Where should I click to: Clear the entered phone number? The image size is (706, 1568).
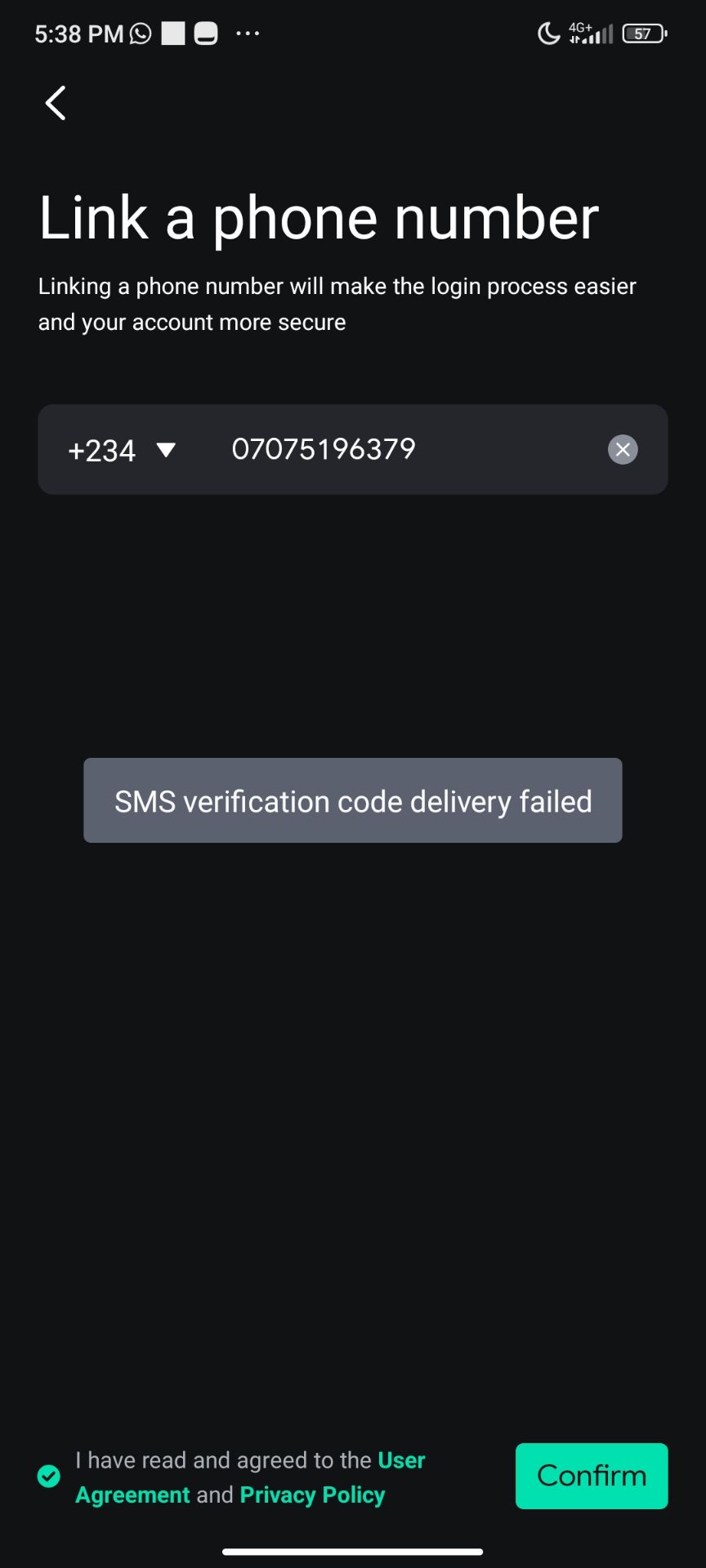(x=623, y=449)
